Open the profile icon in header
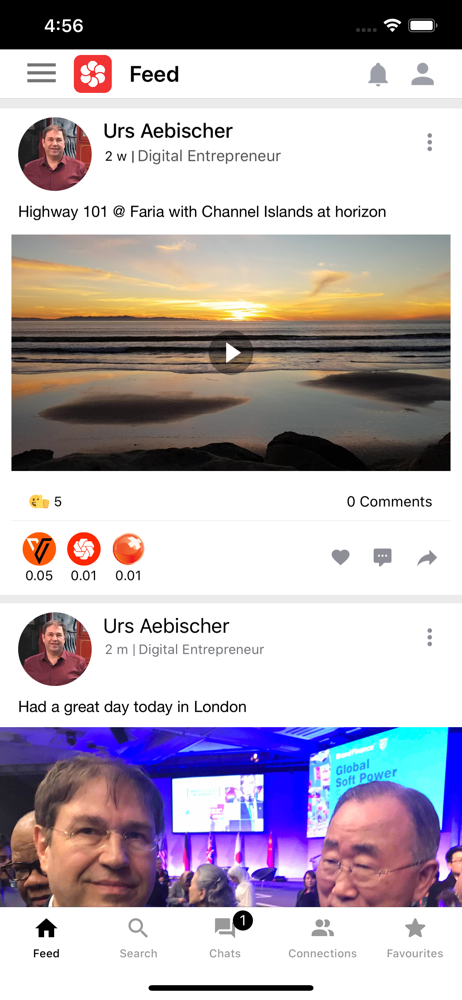The height and width of the screenshot is (1000, 462). [422, 74]
